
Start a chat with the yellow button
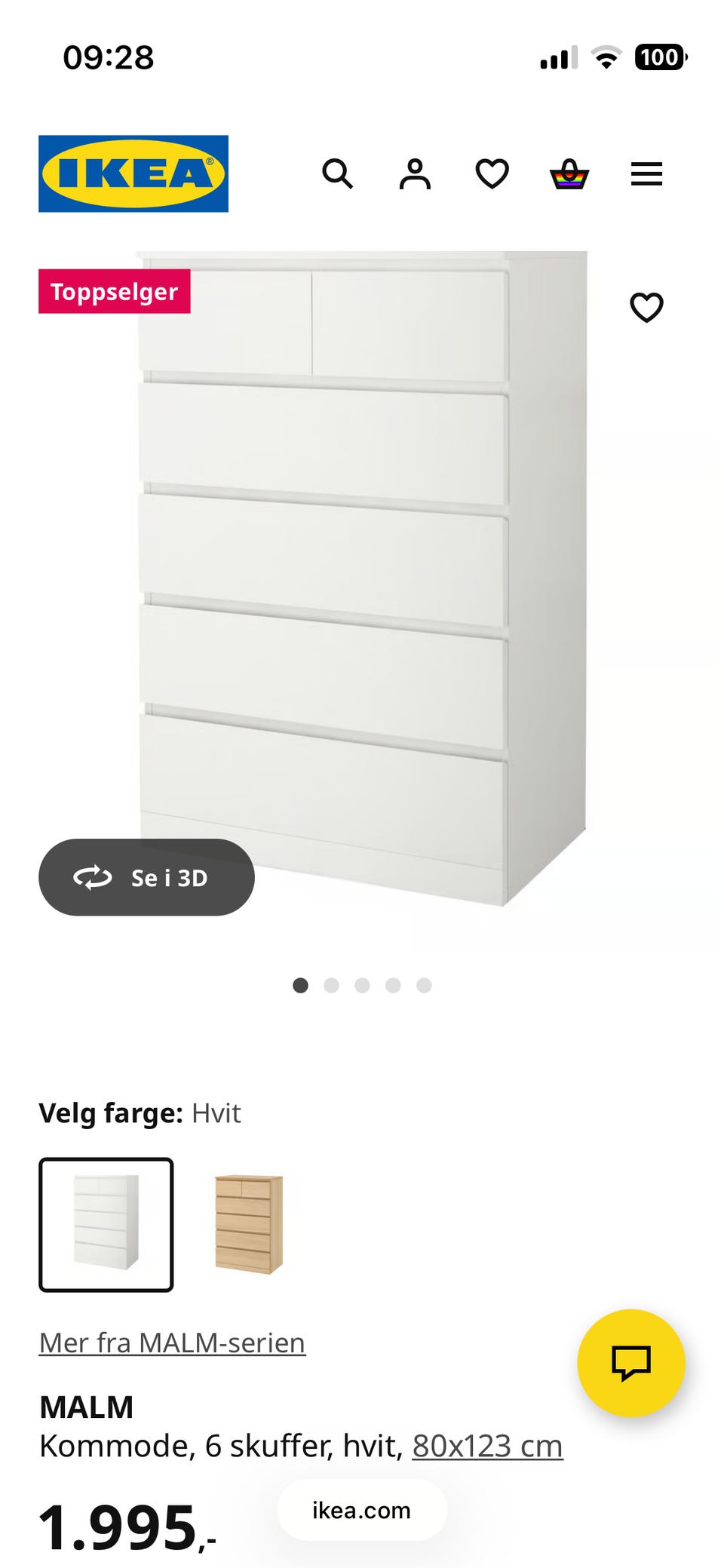coord(630,1362)
